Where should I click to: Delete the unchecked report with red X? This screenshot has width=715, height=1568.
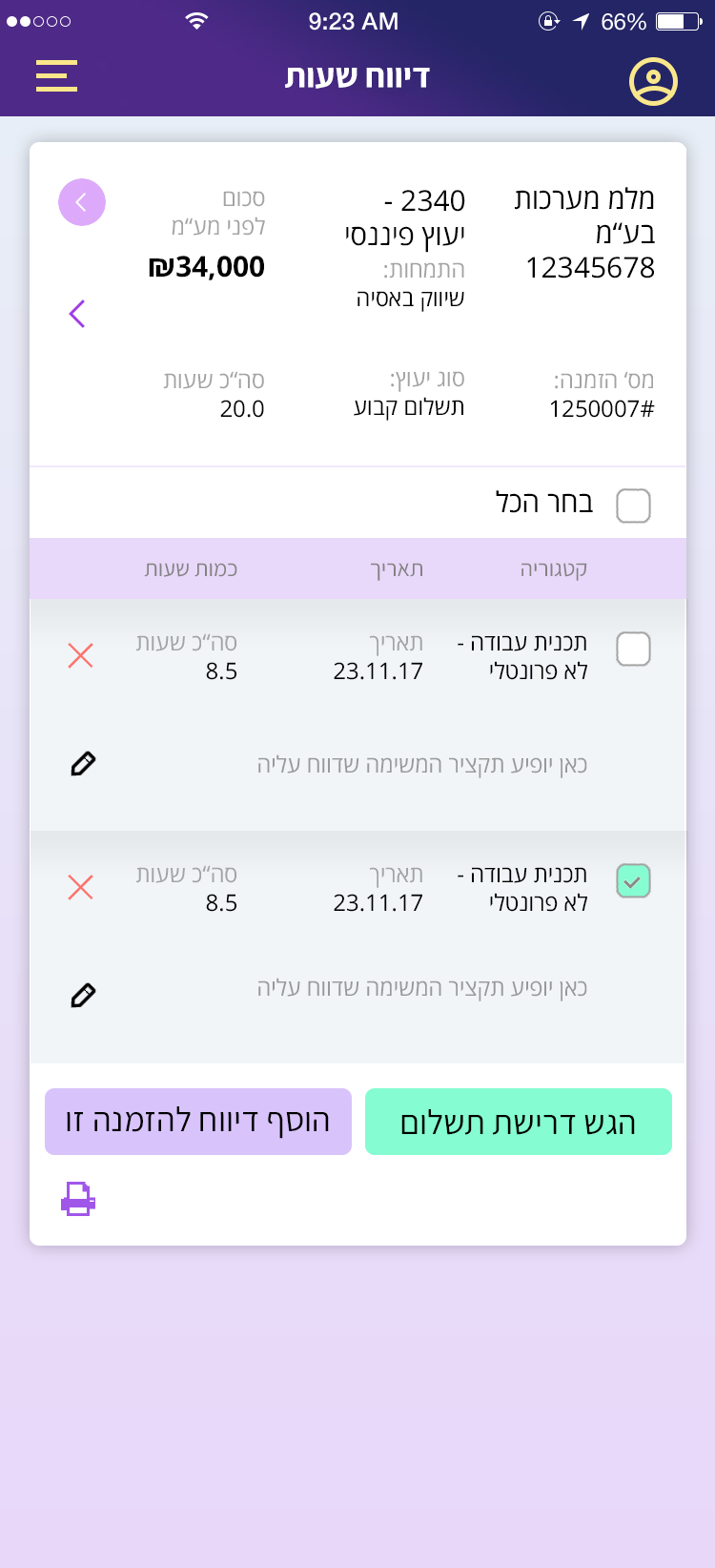81,655
